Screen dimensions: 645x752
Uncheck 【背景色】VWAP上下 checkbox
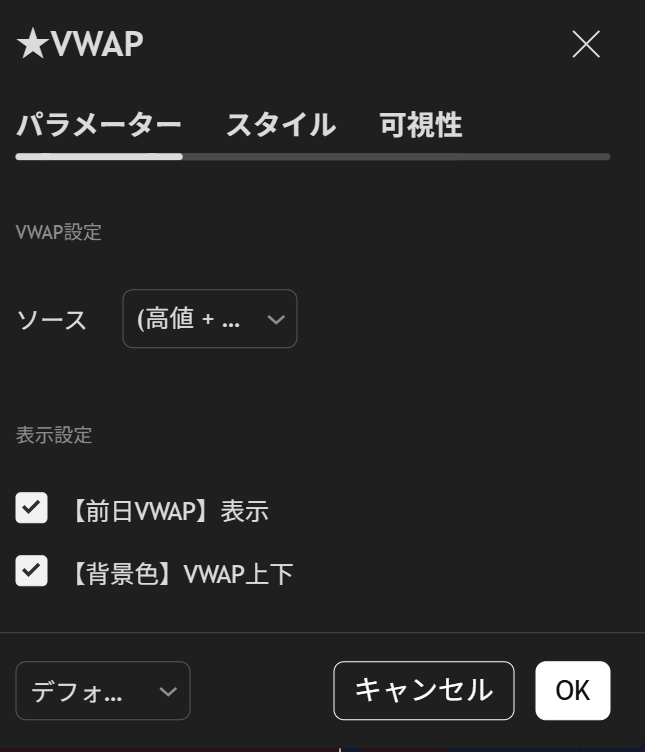tap(32, 571)
